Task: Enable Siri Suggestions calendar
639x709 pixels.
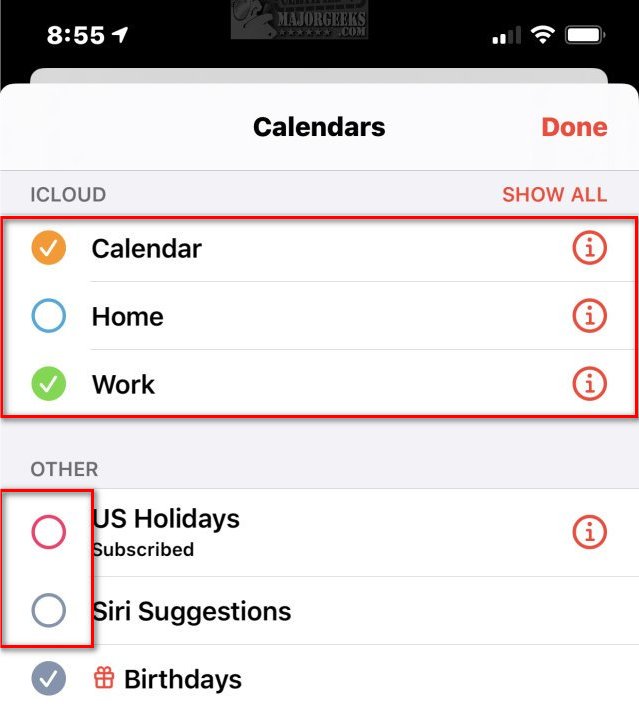Action: pos(48,610)
